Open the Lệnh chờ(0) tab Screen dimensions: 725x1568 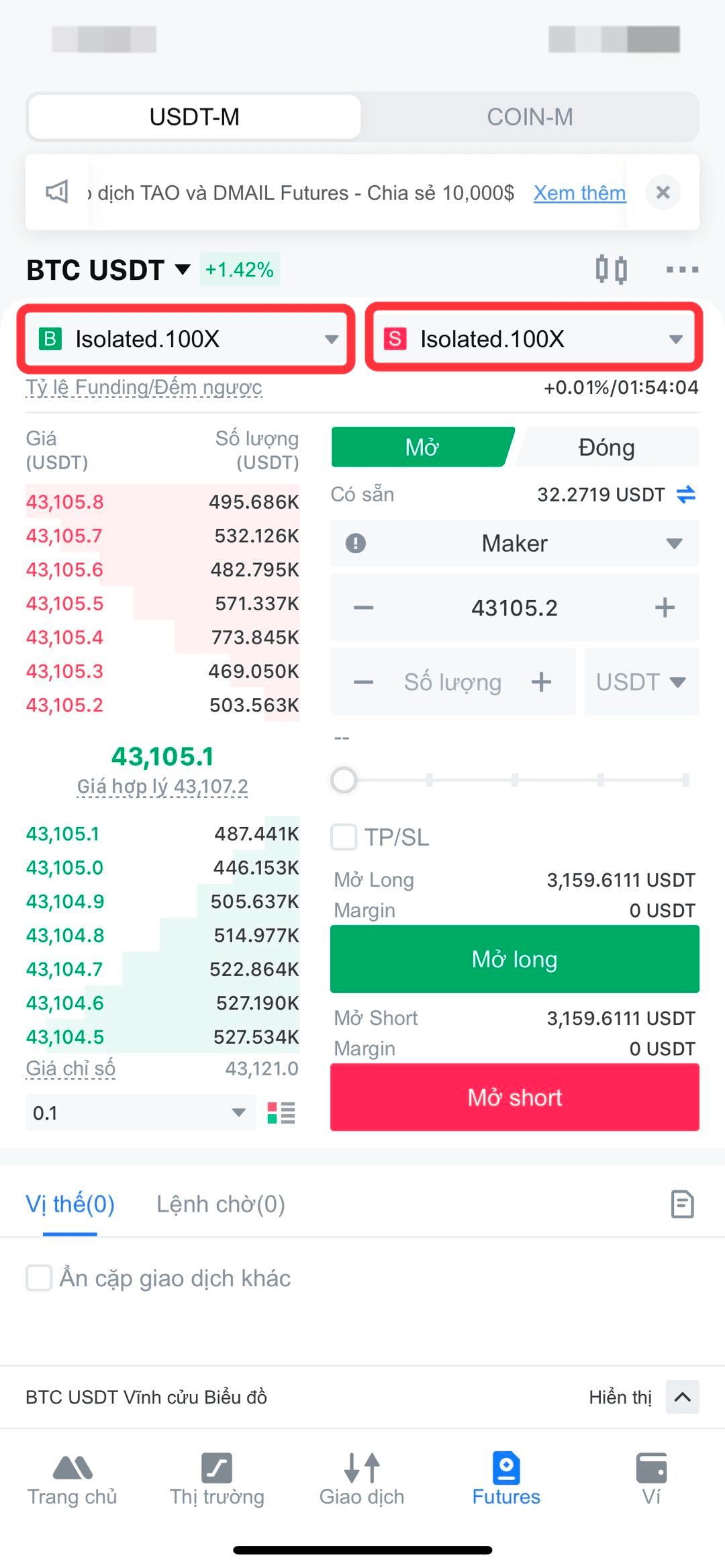point(221,1204)
